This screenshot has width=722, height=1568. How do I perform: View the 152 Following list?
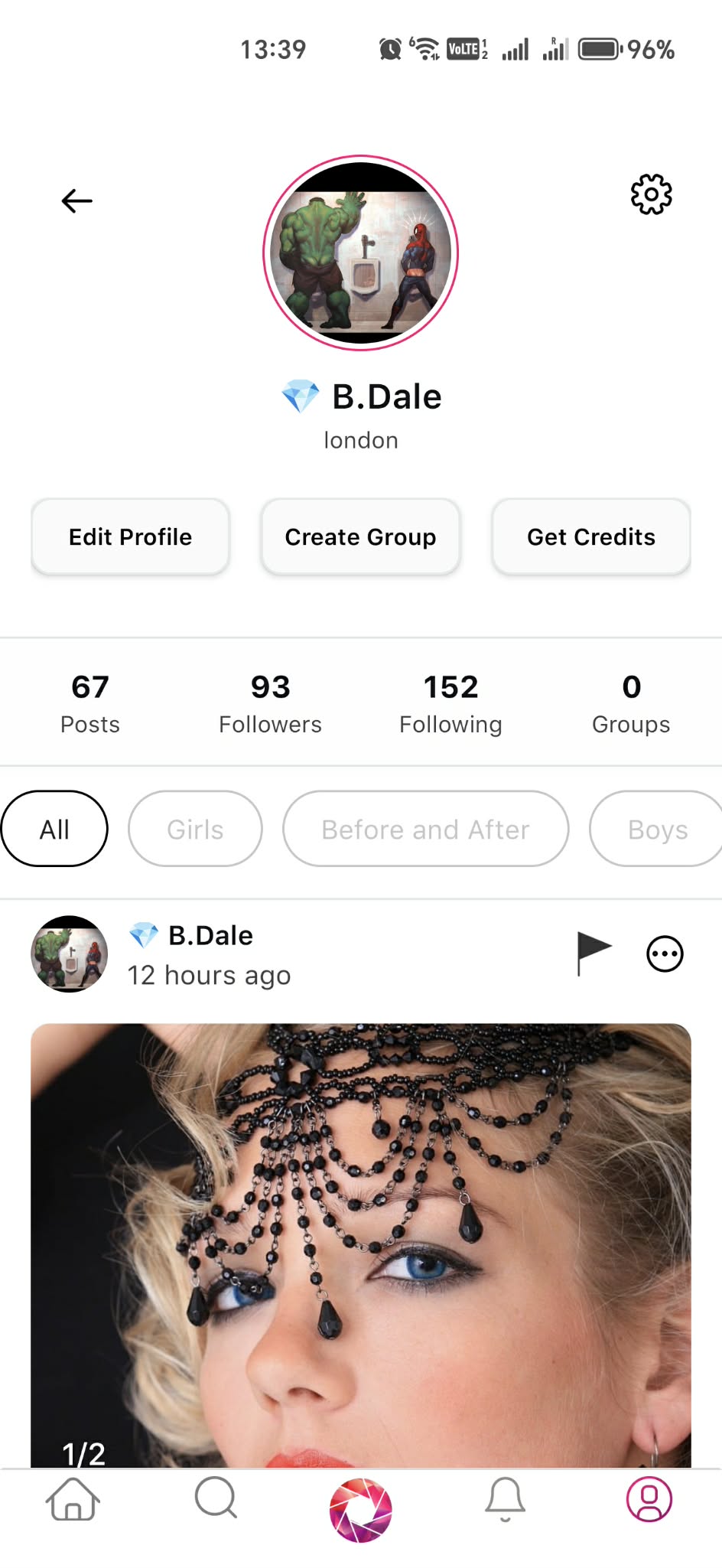(x=450, y=703)
